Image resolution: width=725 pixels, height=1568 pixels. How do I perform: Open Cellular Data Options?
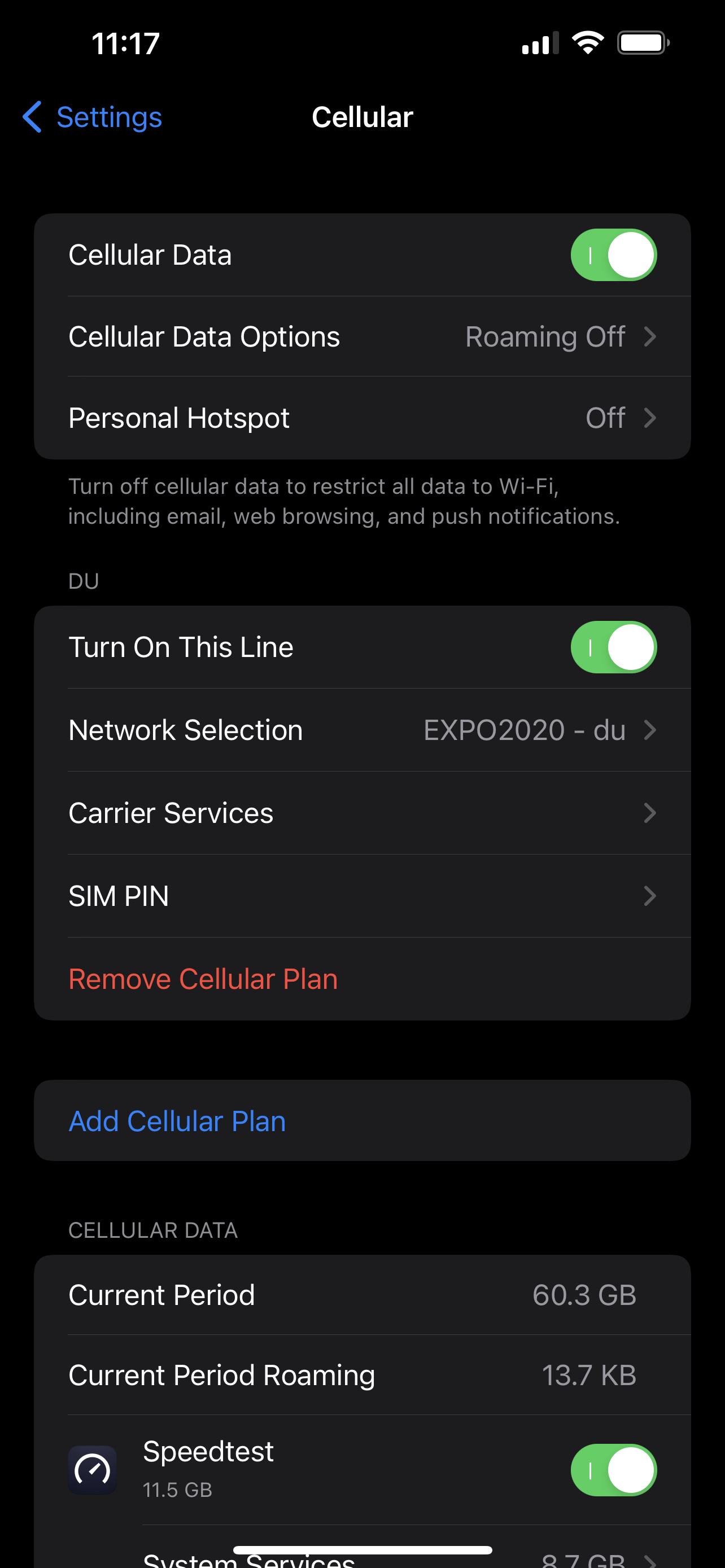pyautogui.click(x=362, y=336)
